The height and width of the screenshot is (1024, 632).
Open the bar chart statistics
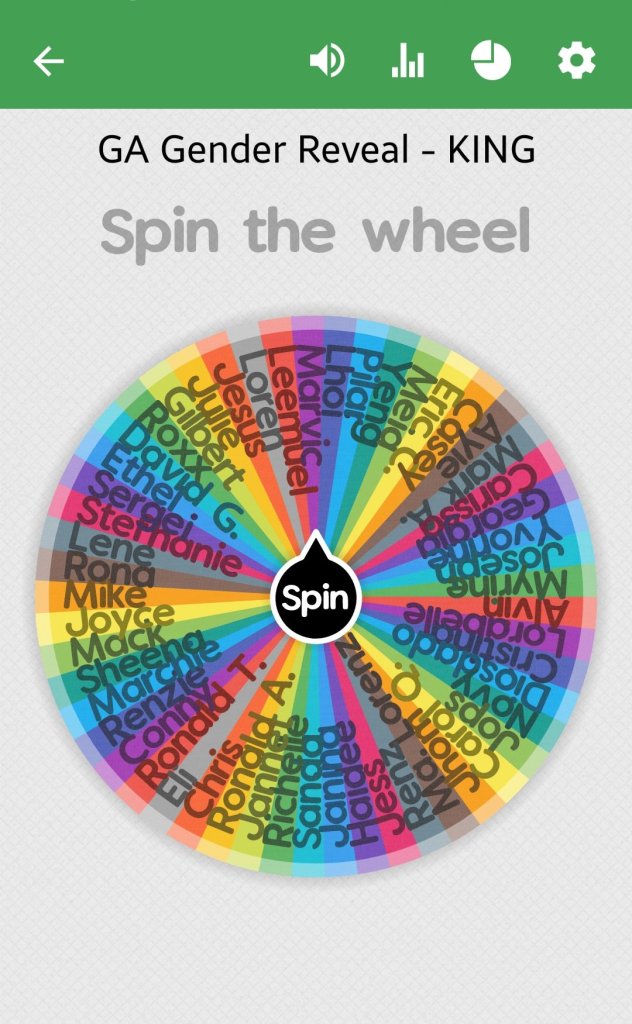[407, 62]
